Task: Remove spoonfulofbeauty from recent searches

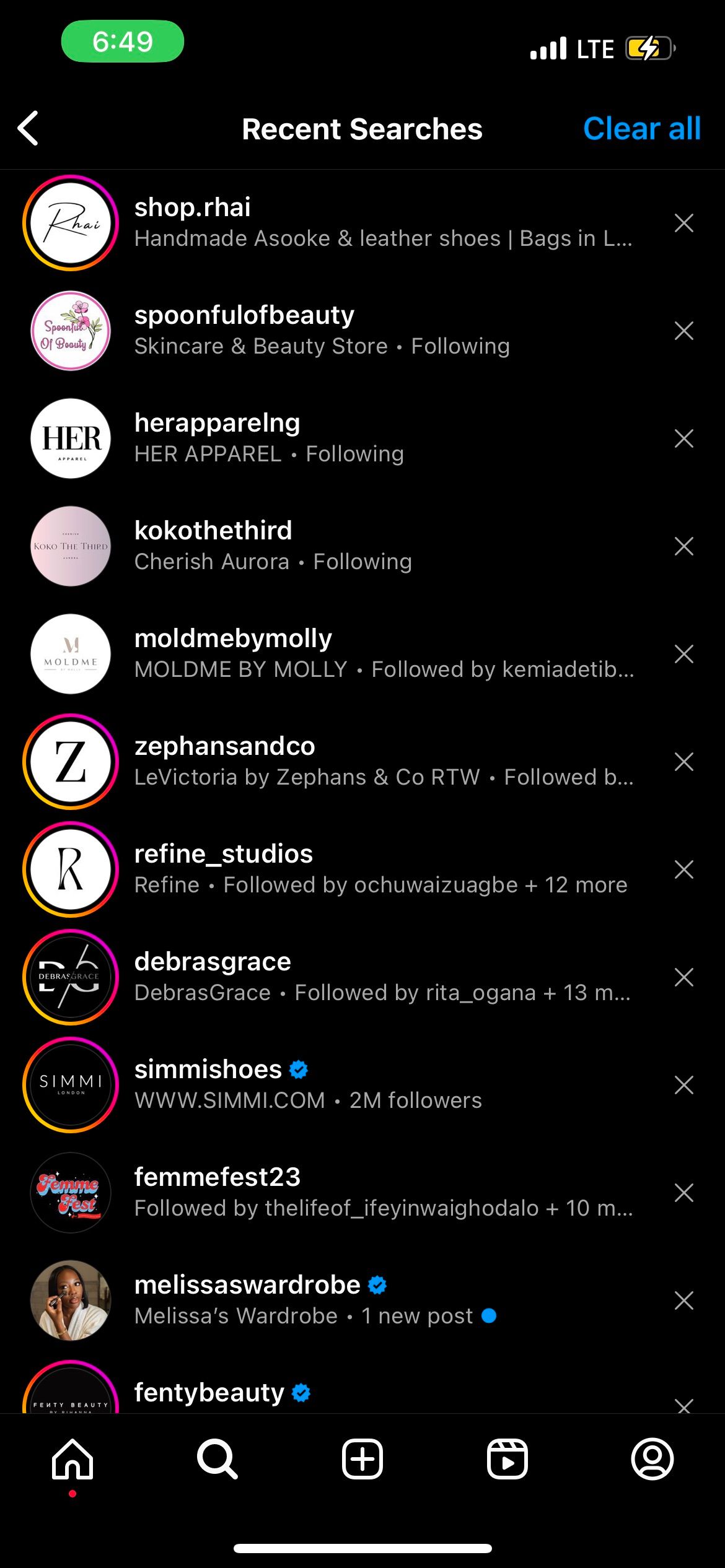Action: click(684, 330)
